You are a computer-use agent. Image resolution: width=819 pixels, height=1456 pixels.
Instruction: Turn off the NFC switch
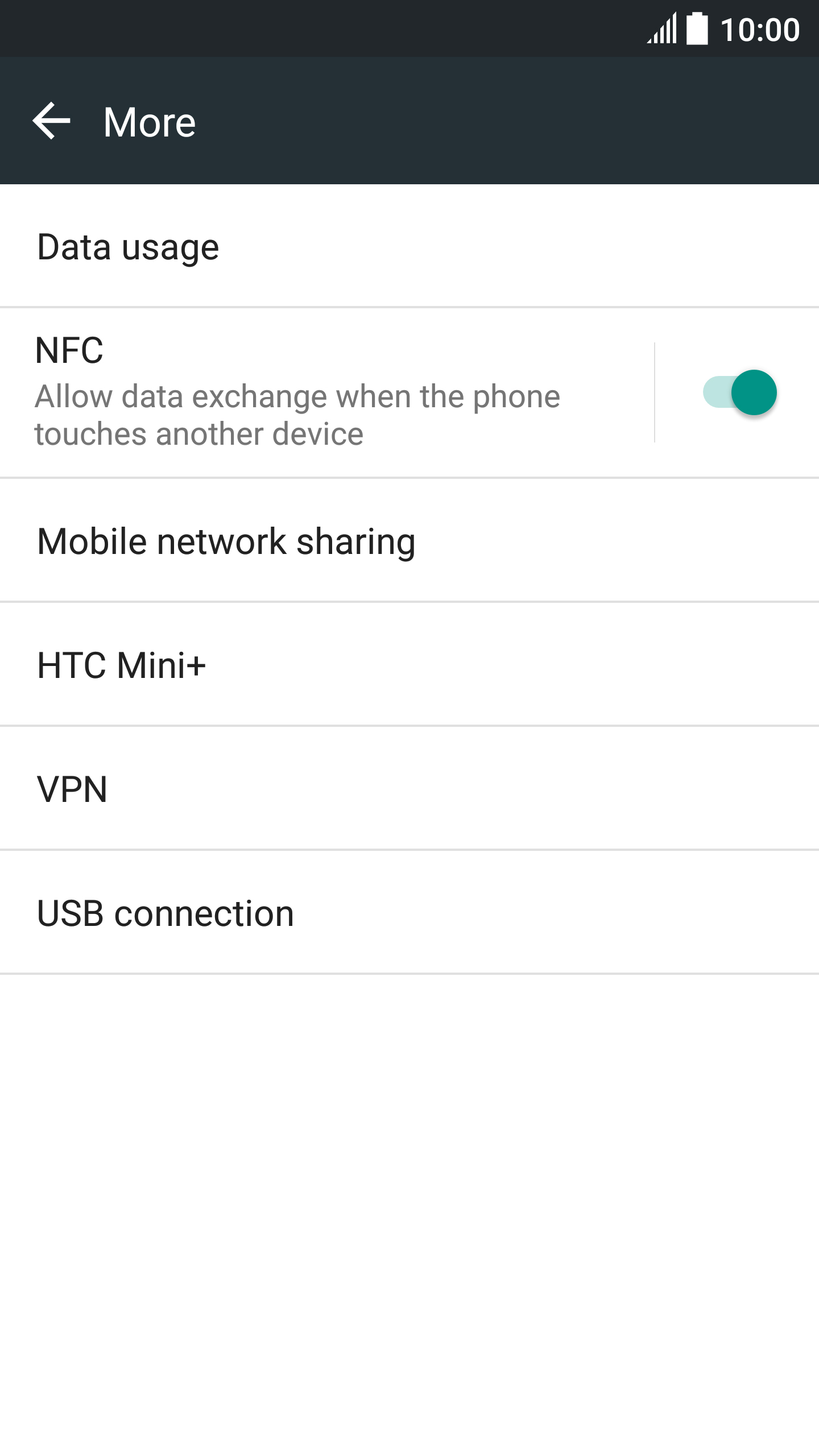[739, 392]
